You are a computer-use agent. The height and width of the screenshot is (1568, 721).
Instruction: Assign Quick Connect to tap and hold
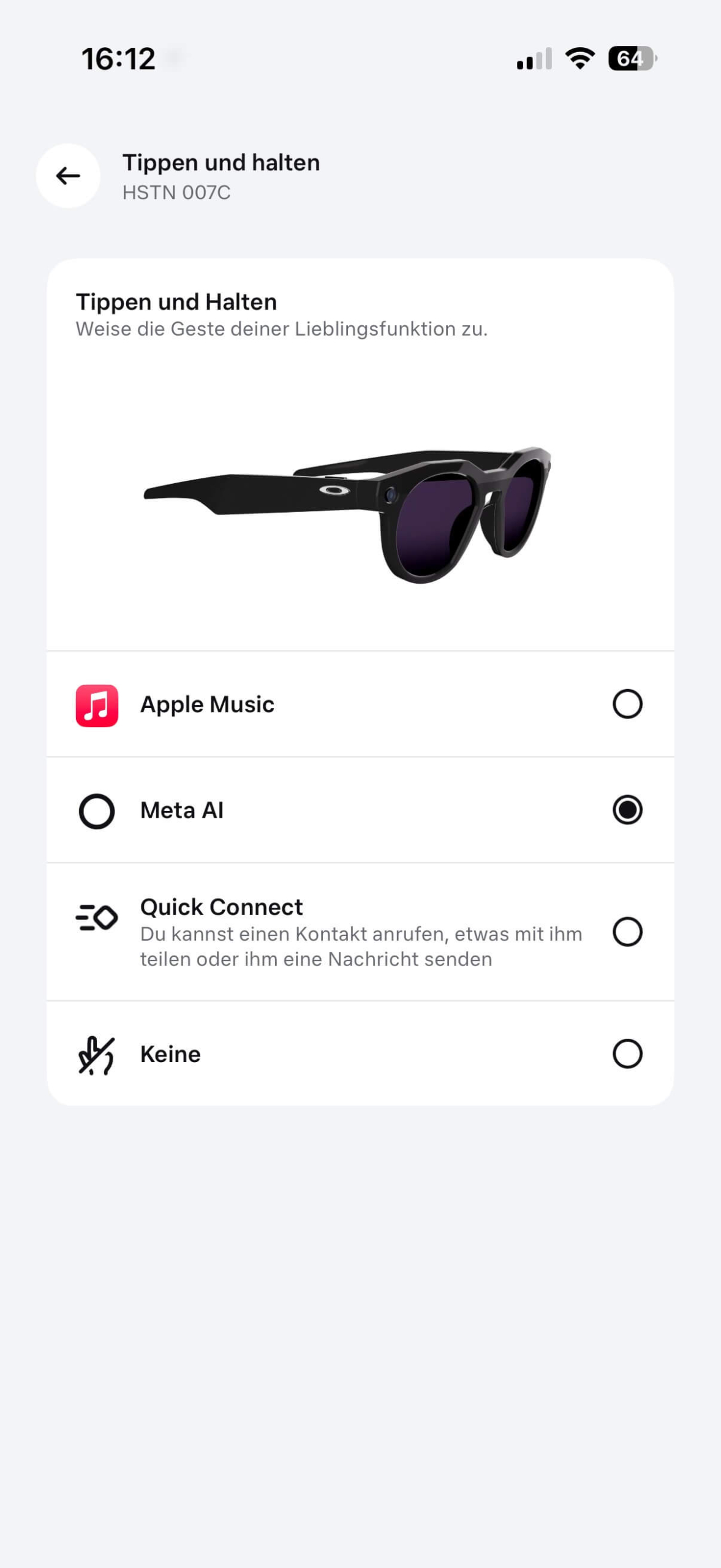pos(627,932)
